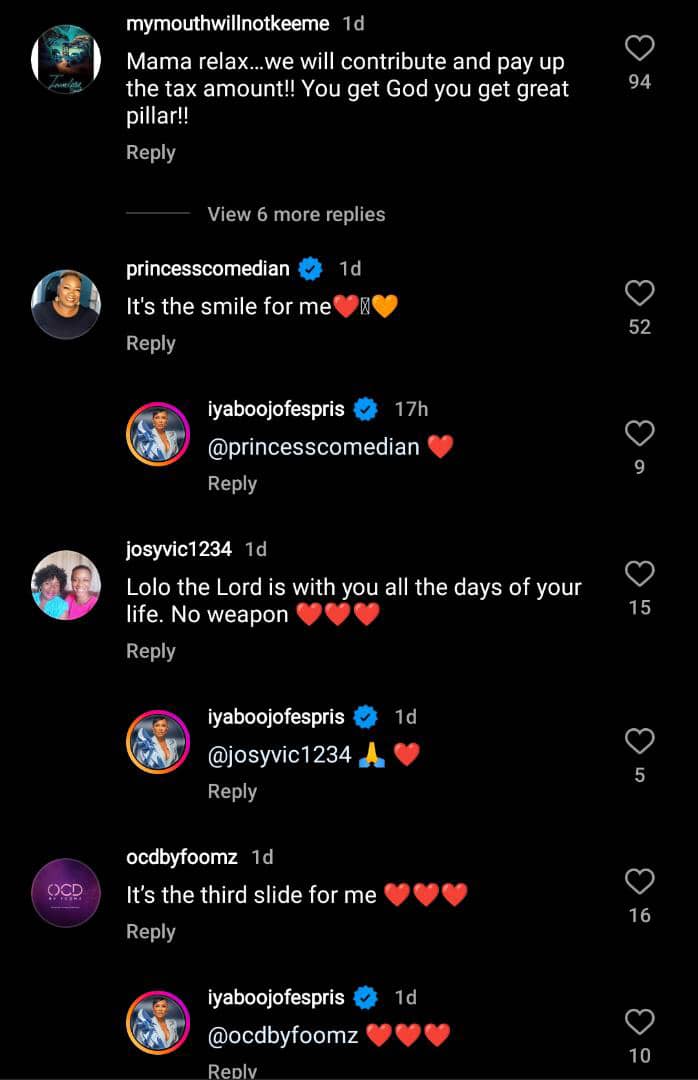Like mymouthwillnotkeeme's comment
This screenshot has width=698, height=1080.
click(x=639, y=48)
